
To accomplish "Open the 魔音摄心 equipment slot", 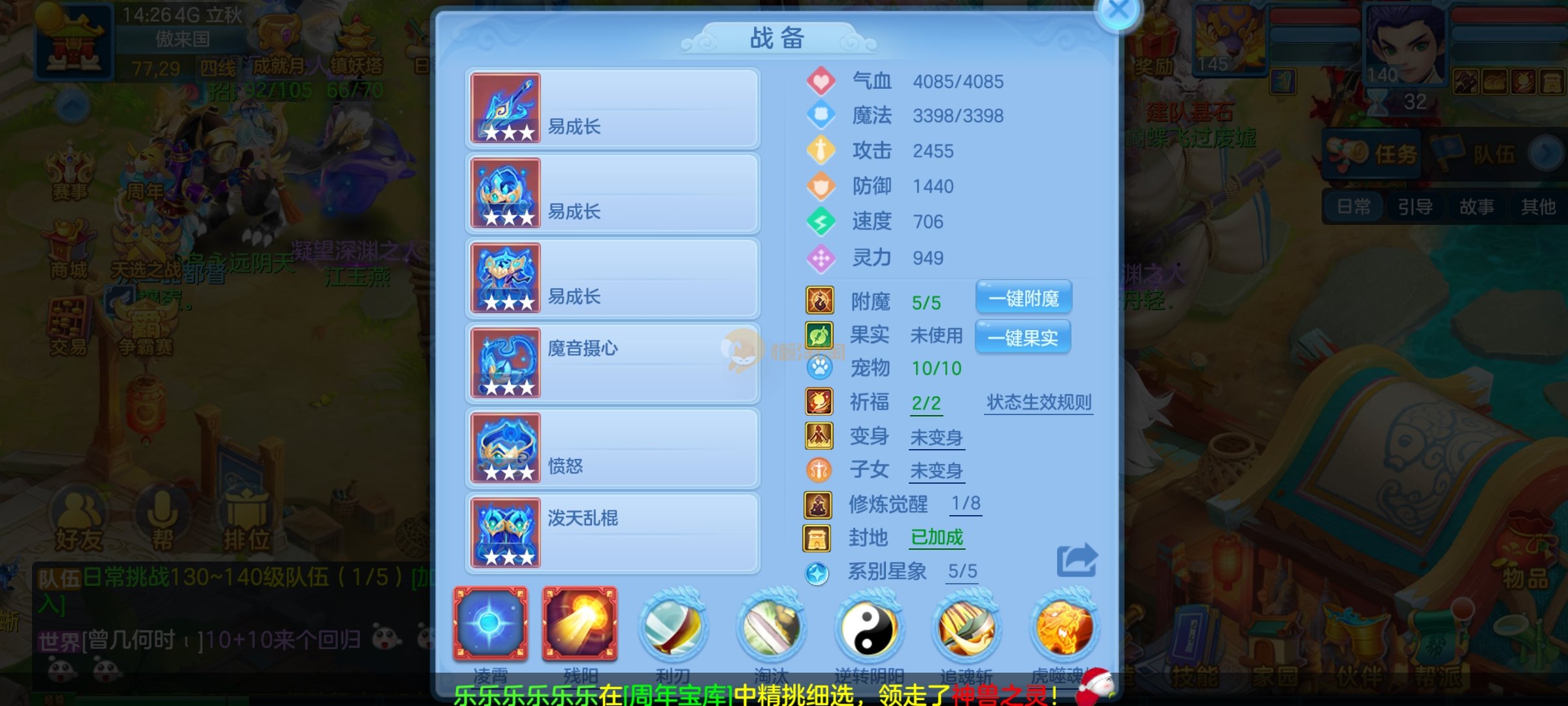I will click(612, 363).
